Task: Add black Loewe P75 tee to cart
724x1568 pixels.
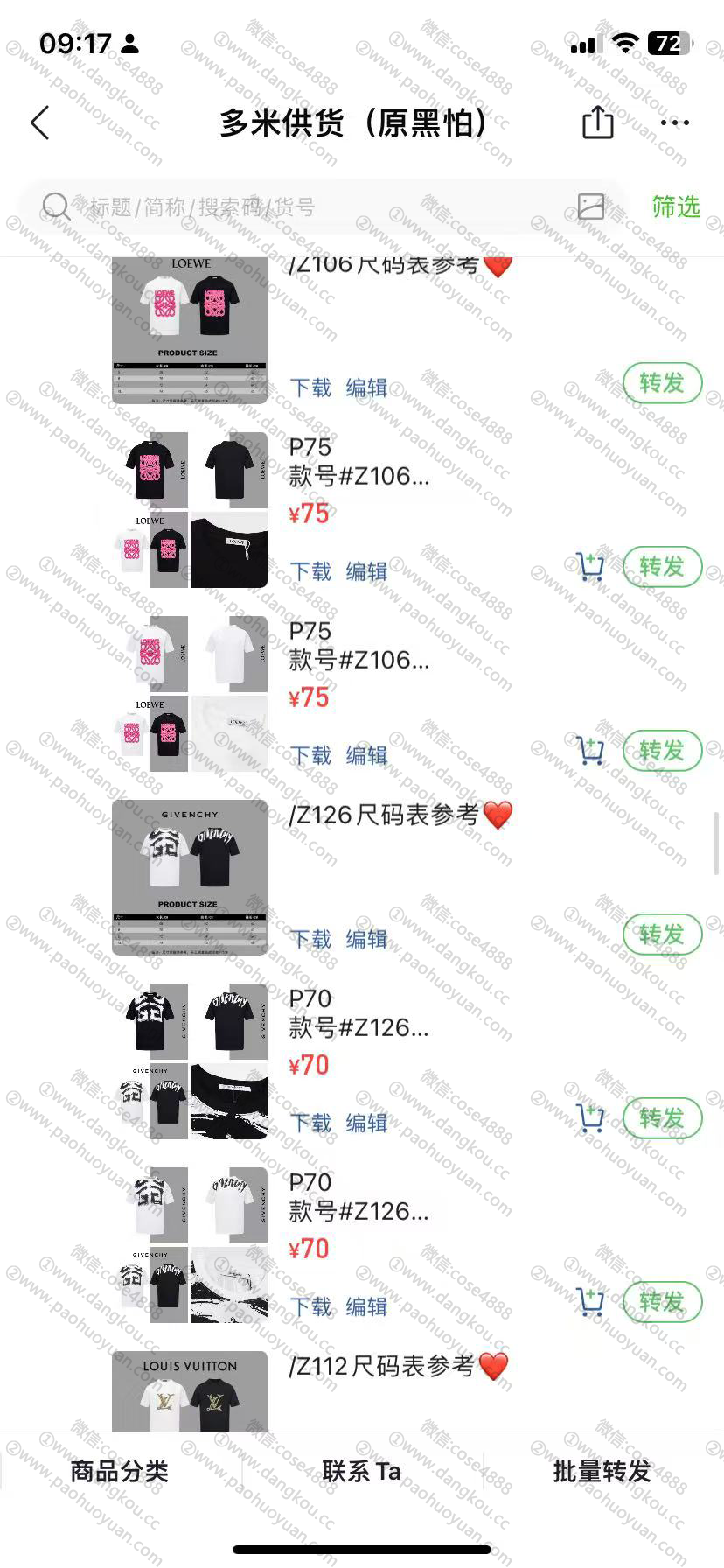Action: [x=590, y=567]
